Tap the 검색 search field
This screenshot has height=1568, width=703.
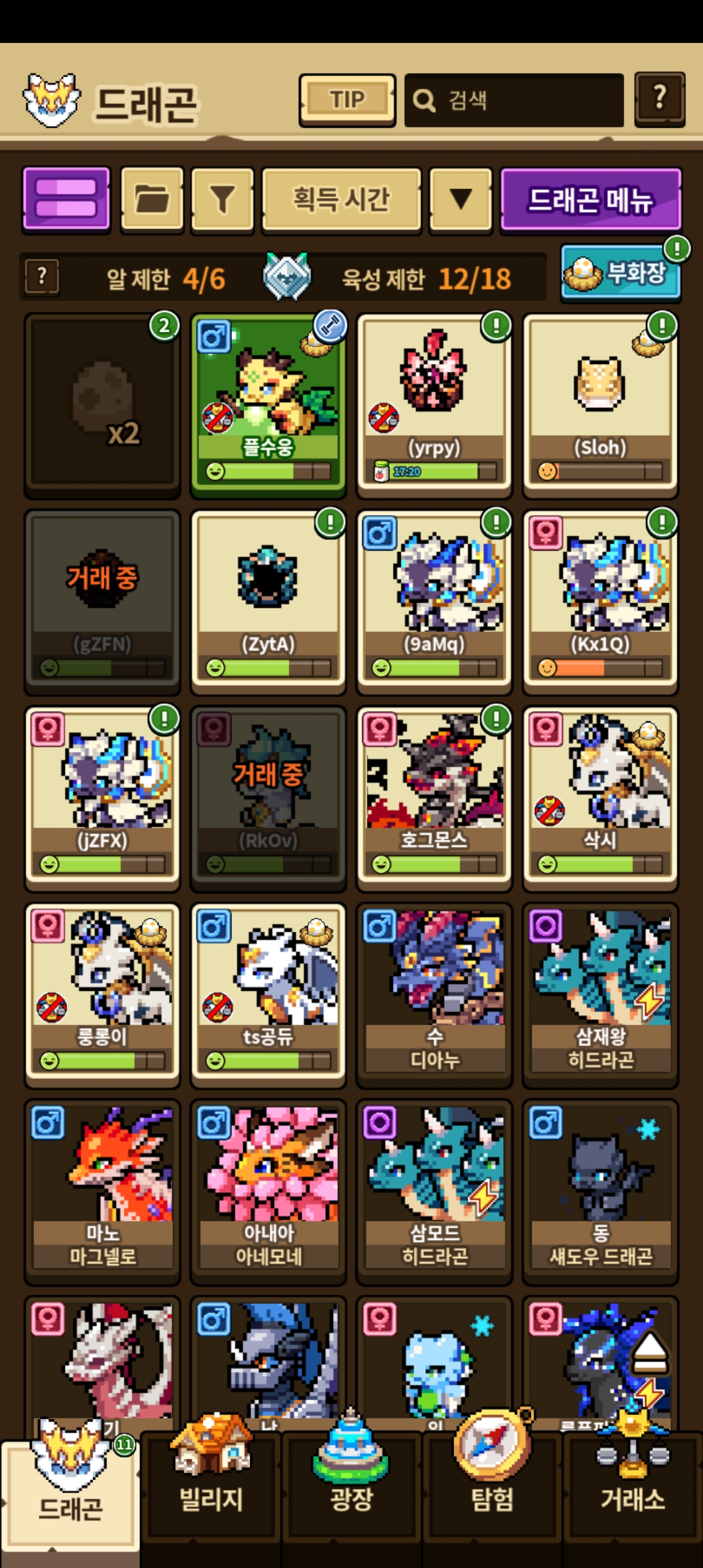tap(514, 100)
